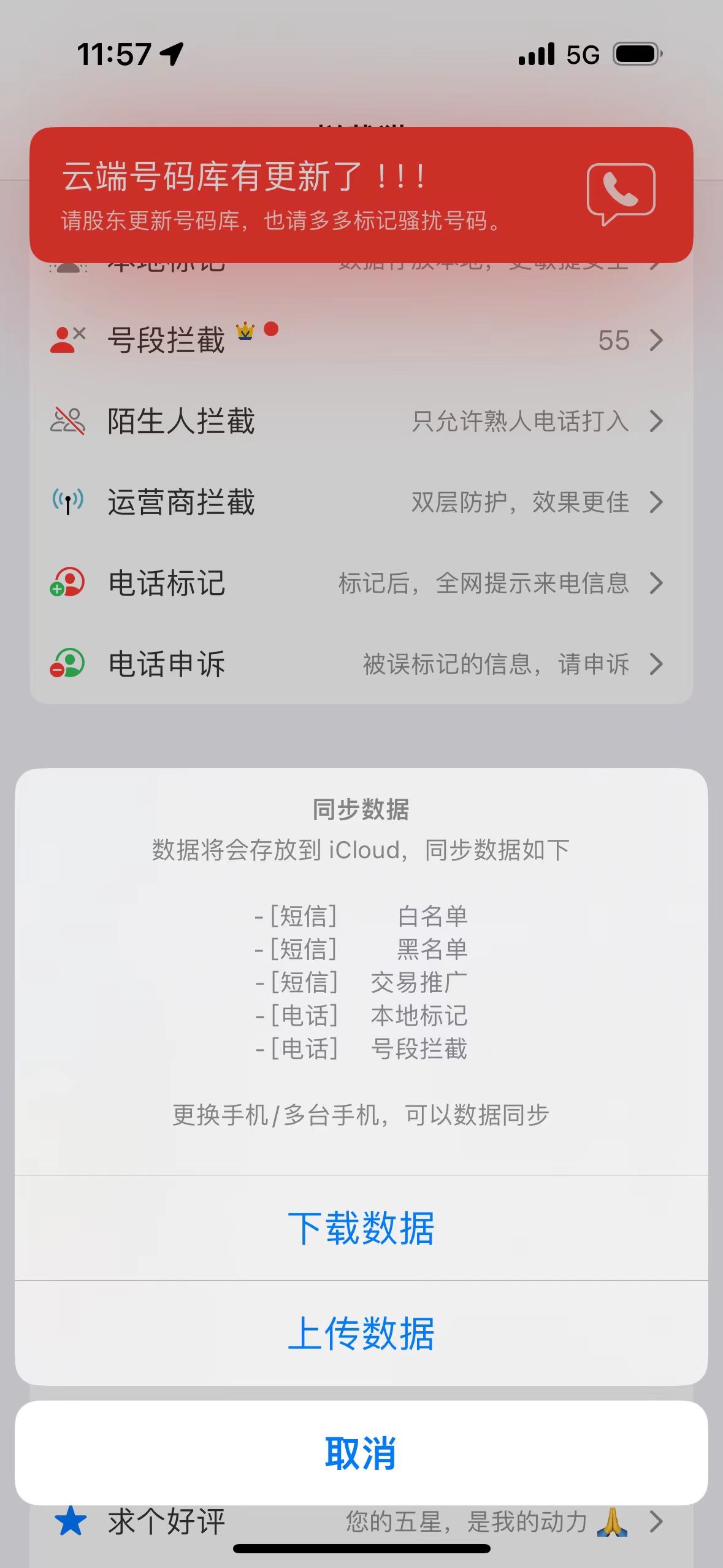
Task: Tap the location arrow in the status bar
Action: [x=172, y=54]
